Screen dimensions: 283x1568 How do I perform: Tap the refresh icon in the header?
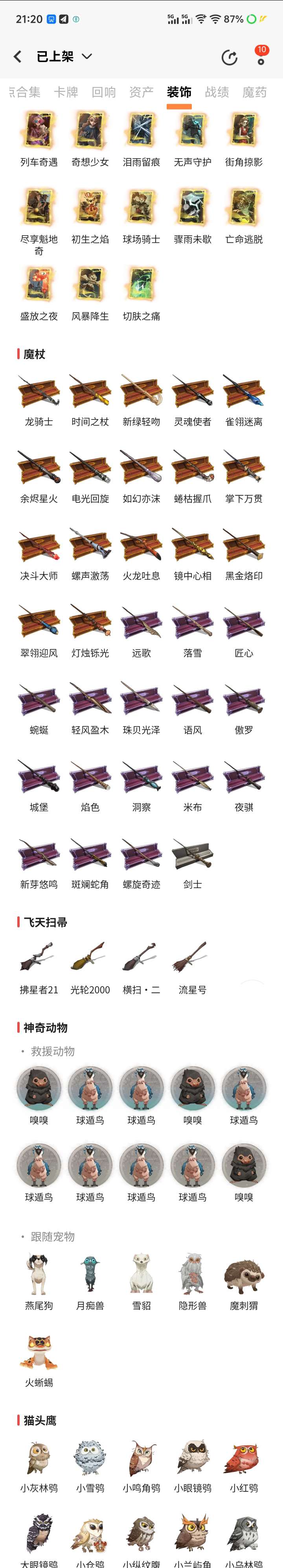click(230, 57)
